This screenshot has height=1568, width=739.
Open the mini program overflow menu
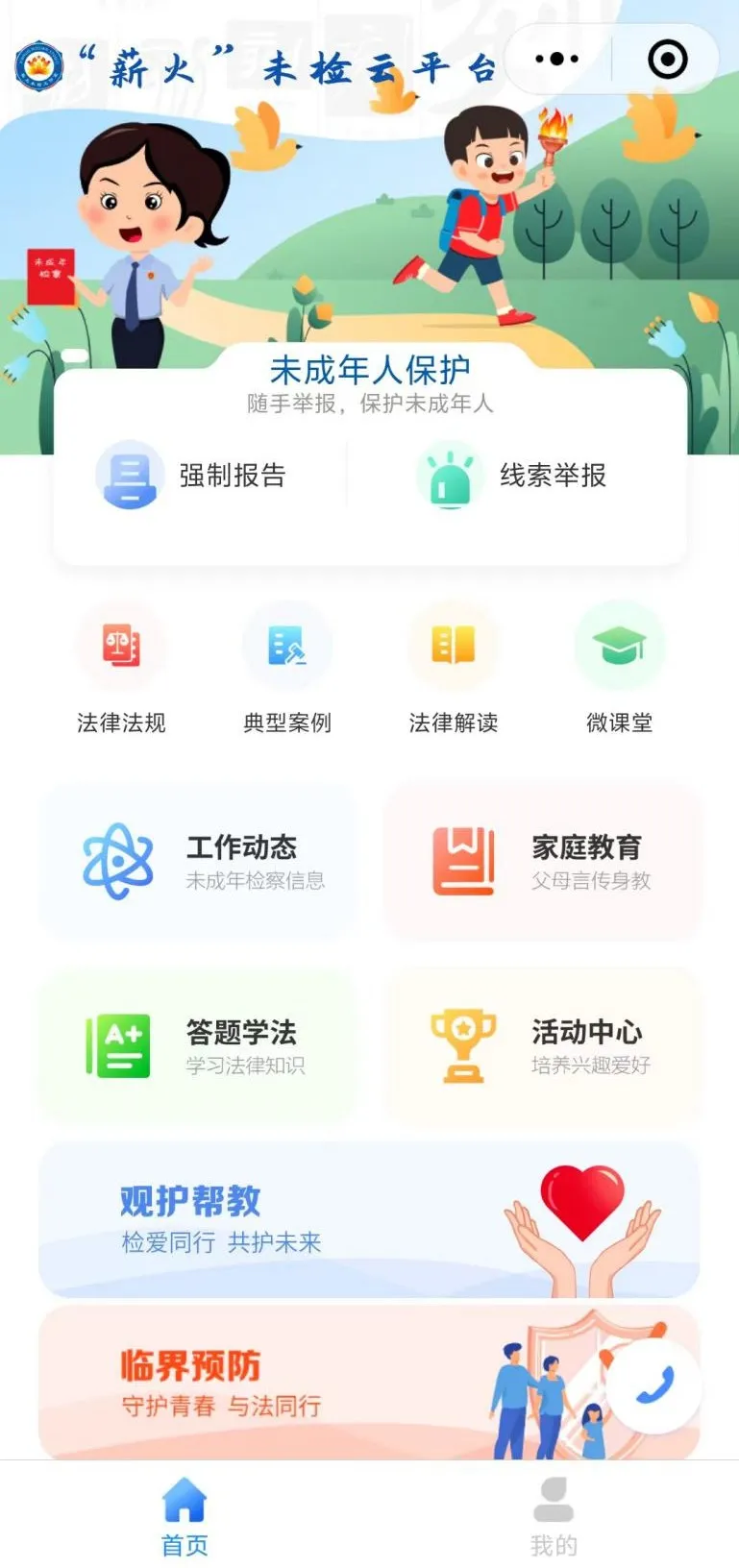tap(557, 60)
